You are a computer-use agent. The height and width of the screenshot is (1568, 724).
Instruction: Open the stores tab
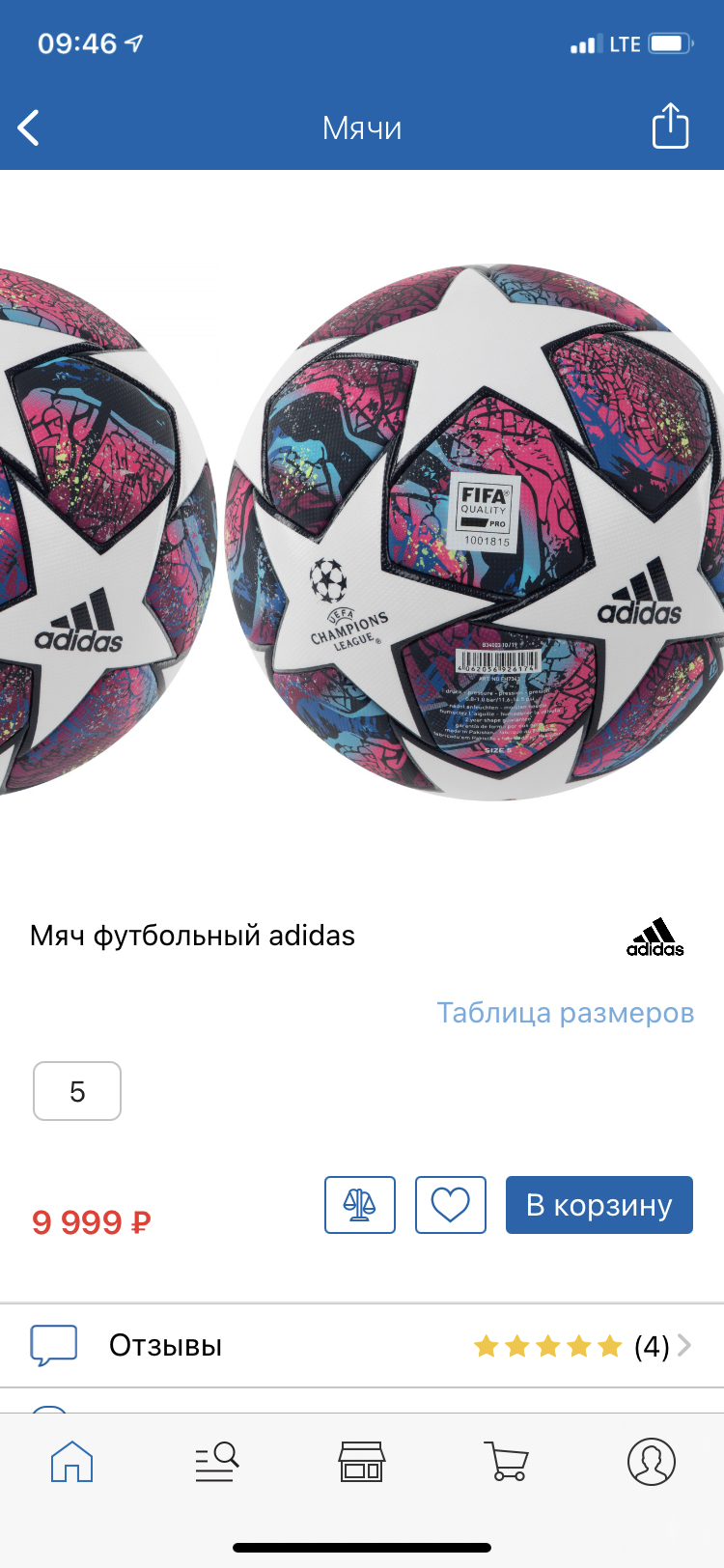click(362, 1462)
